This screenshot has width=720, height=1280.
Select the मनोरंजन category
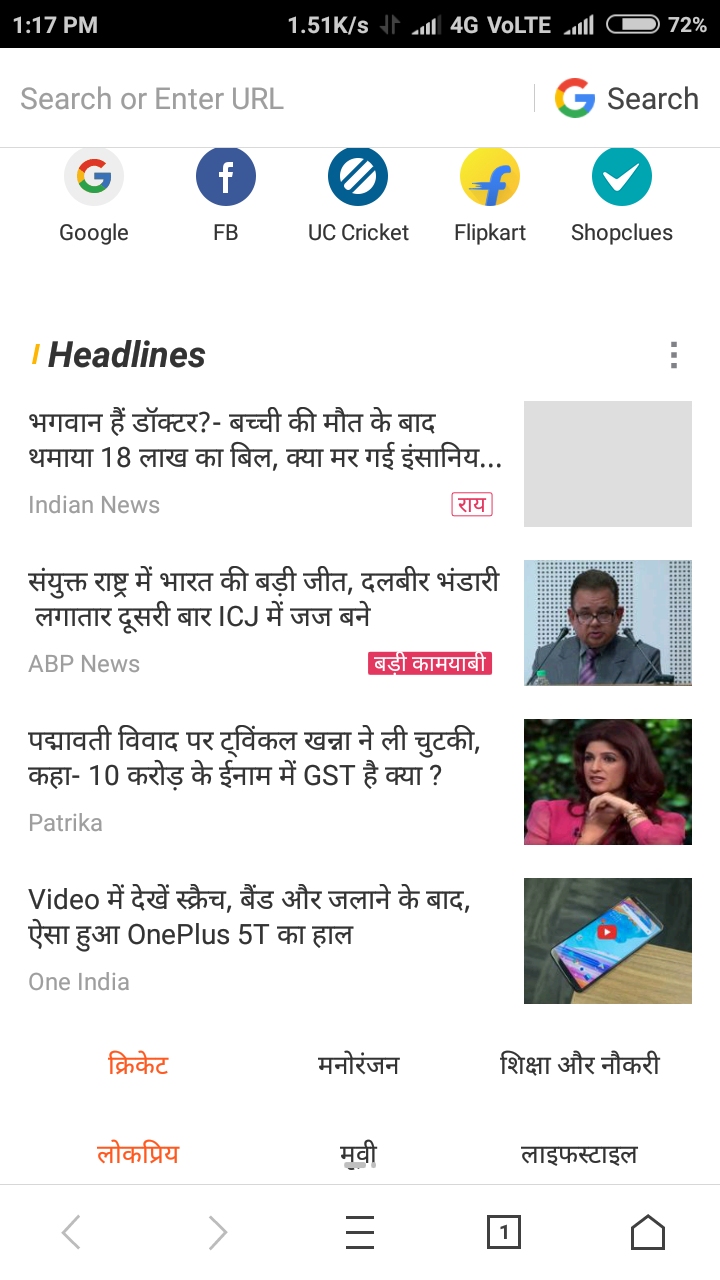tap(358, 1065)
